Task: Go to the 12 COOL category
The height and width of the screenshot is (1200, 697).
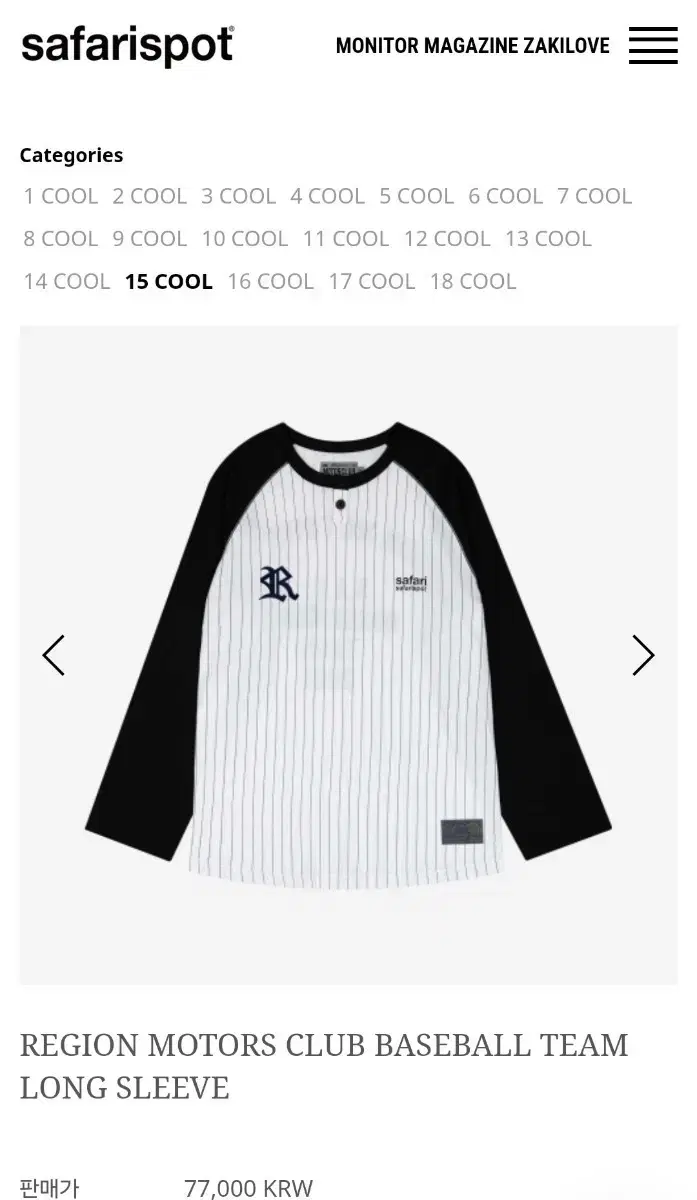Action: tap(447, 239)
